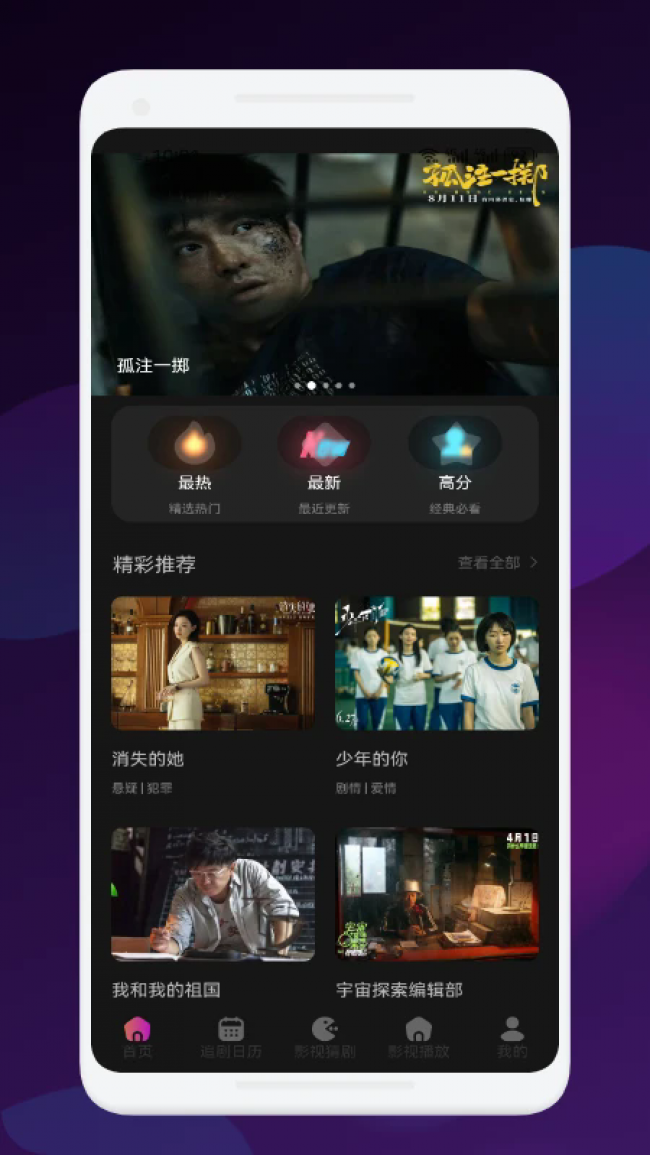Open the 最新 recently updated category
The width and height of the screenshot is (650, 1155).
click(x=324, y=466)
